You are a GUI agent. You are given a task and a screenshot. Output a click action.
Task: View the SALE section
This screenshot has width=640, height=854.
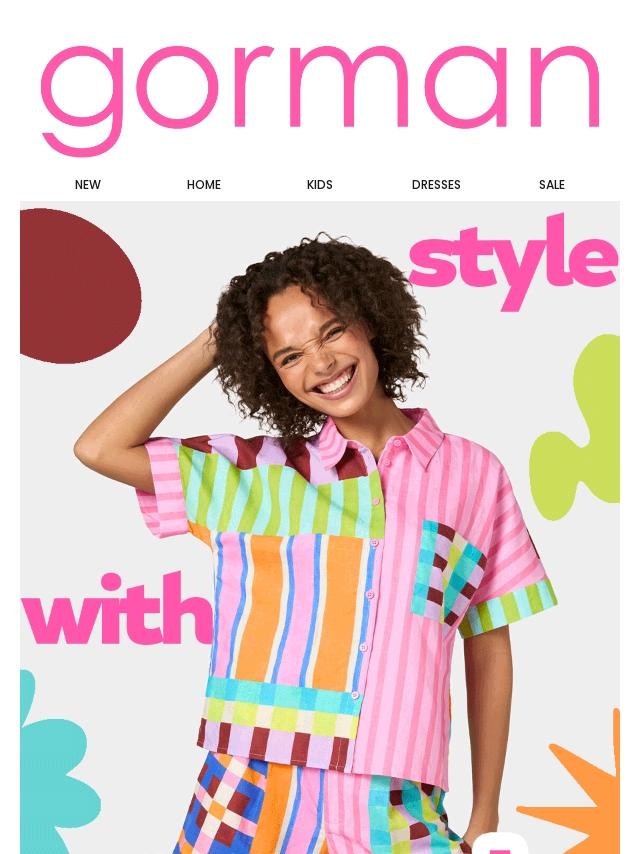[552, 185]
